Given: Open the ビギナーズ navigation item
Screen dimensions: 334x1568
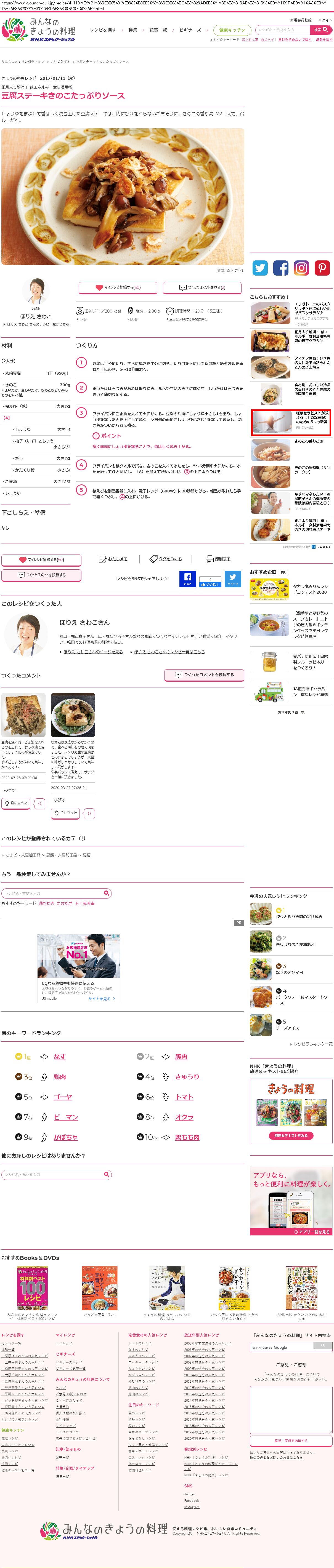Looking at the screenshot, I should click(190, 30).
